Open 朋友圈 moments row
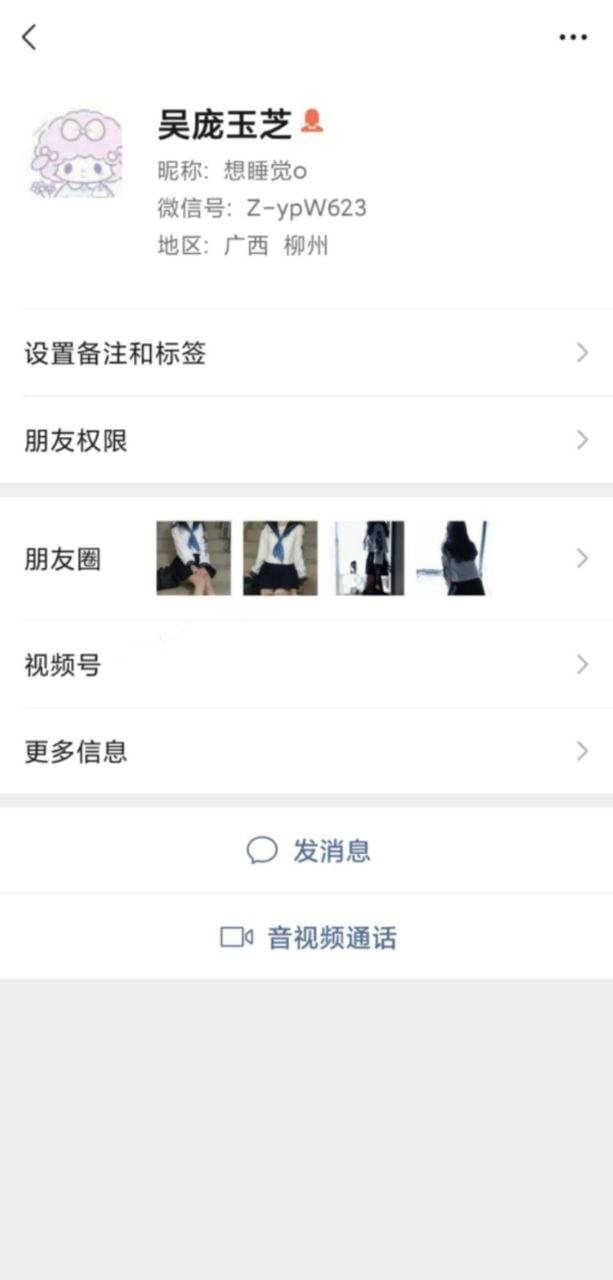 (x=306, y=558)
